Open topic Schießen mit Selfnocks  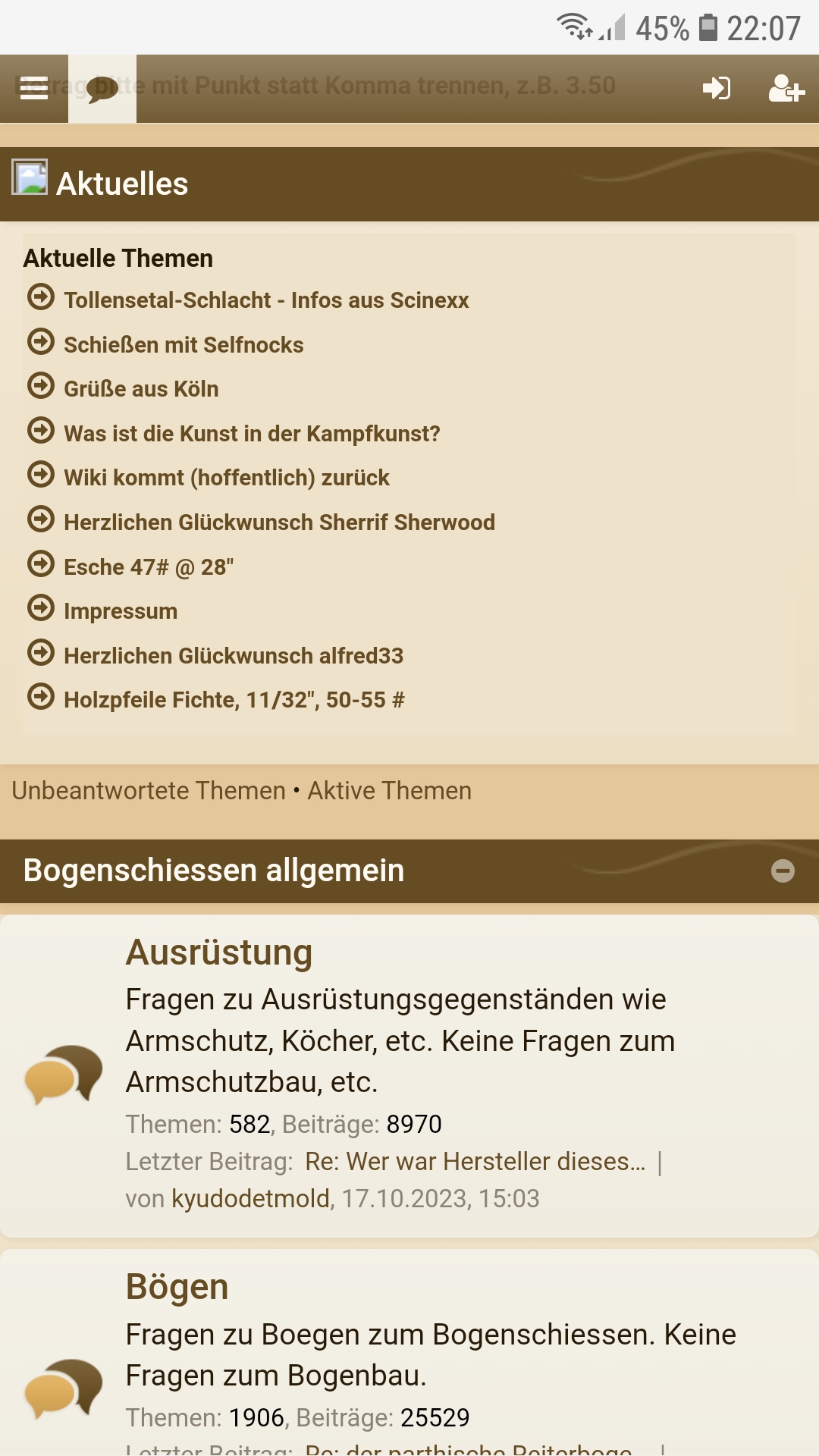(x=184, y=345)
